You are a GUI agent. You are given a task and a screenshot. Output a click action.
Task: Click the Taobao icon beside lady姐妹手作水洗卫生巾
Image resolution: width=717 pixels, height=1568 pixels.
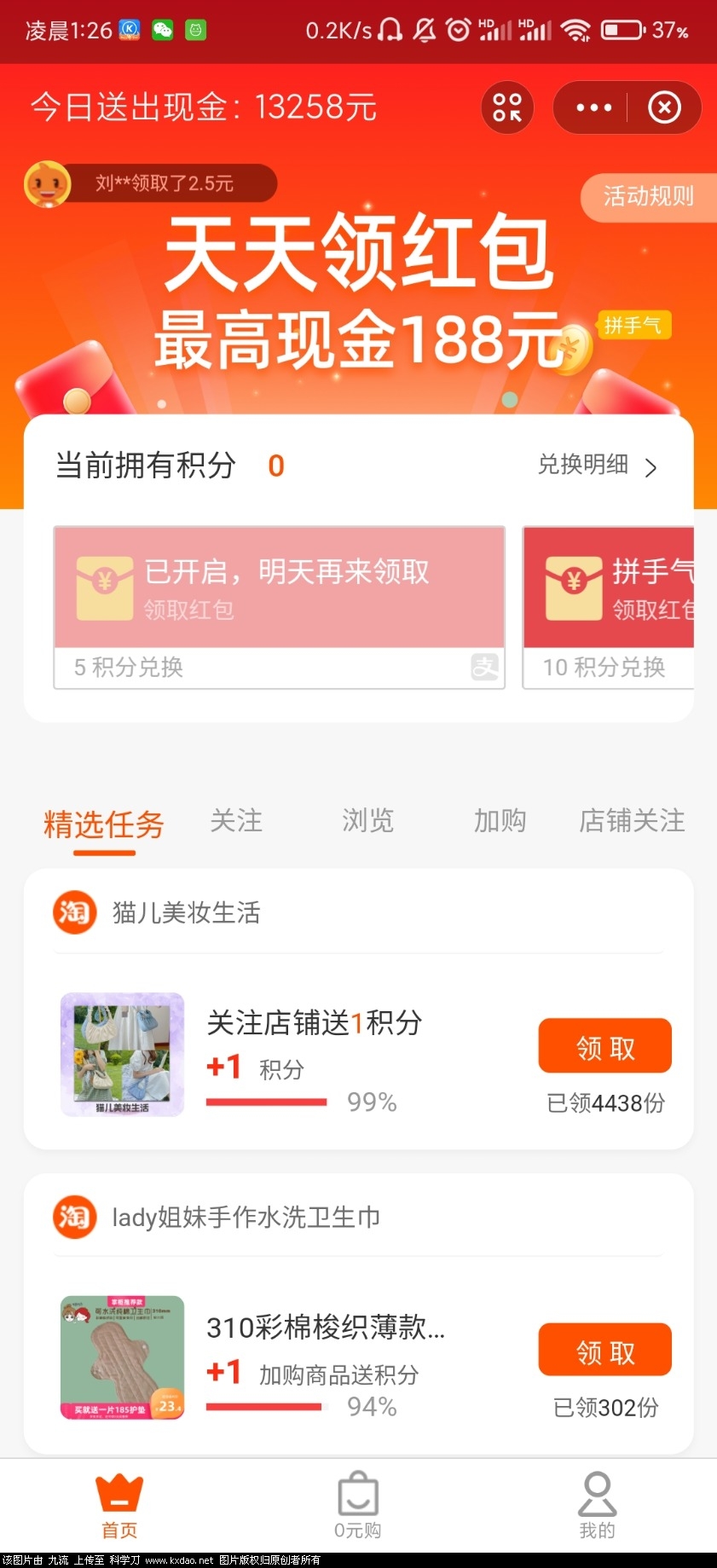[74, 1218]
